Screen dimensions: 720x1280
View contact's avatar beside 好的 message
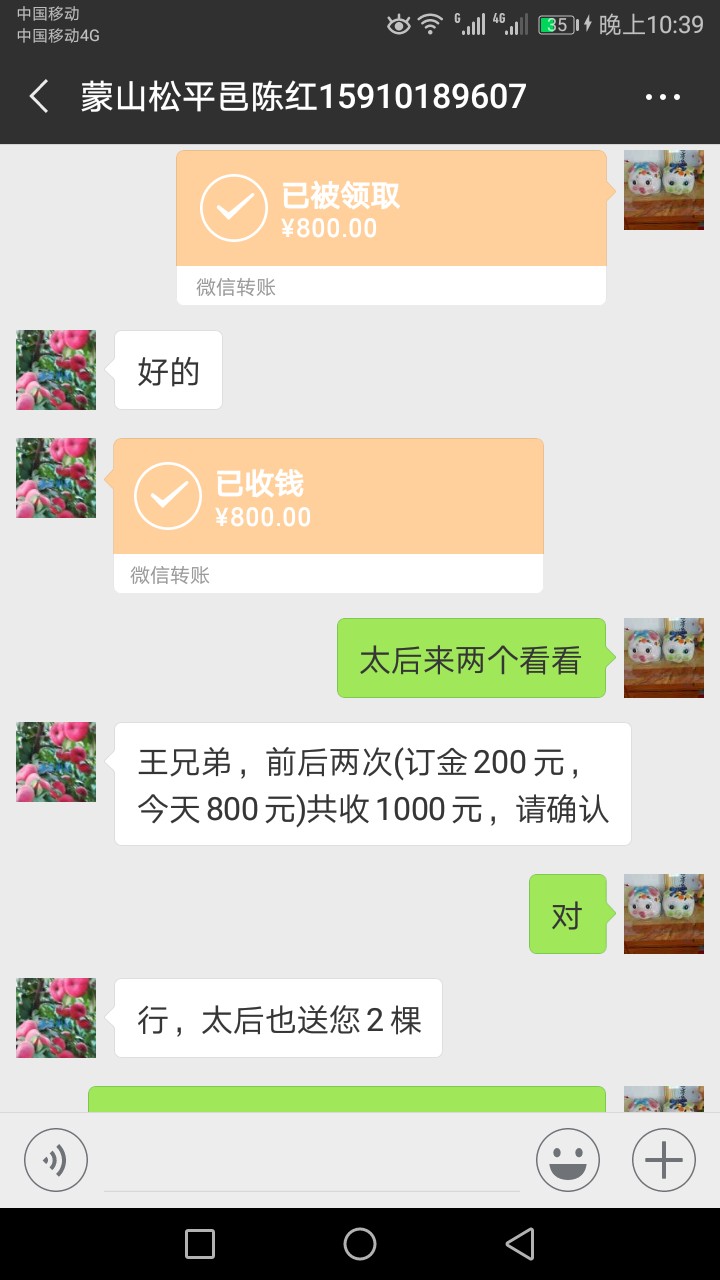(56, 370)
